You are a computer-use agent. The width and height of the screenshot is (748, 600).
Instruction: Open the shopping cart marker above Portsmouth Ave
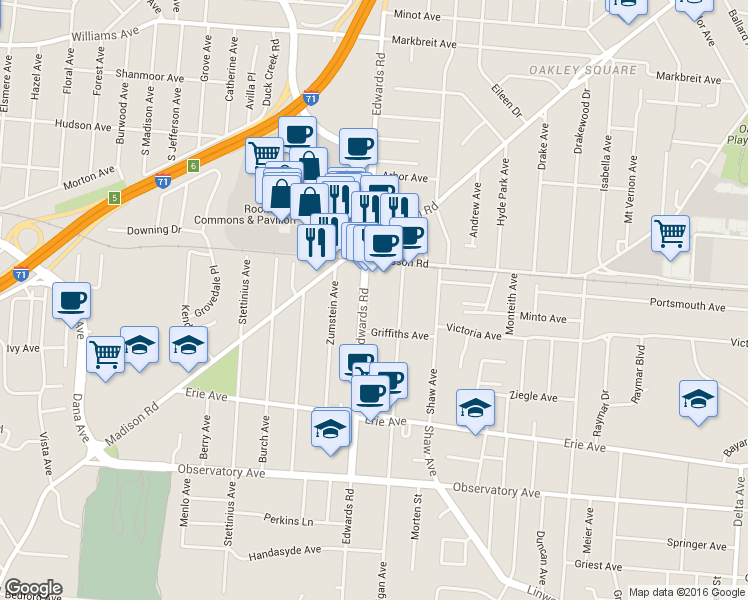coord(670,234)
